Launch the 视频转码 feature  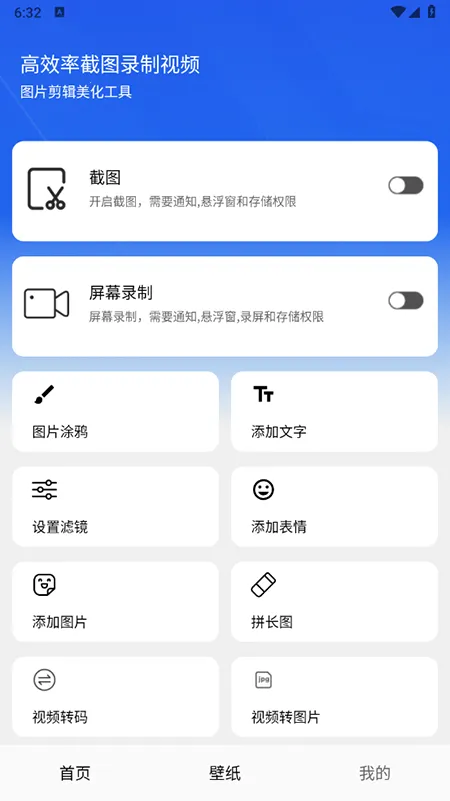[x=115, y=697]
